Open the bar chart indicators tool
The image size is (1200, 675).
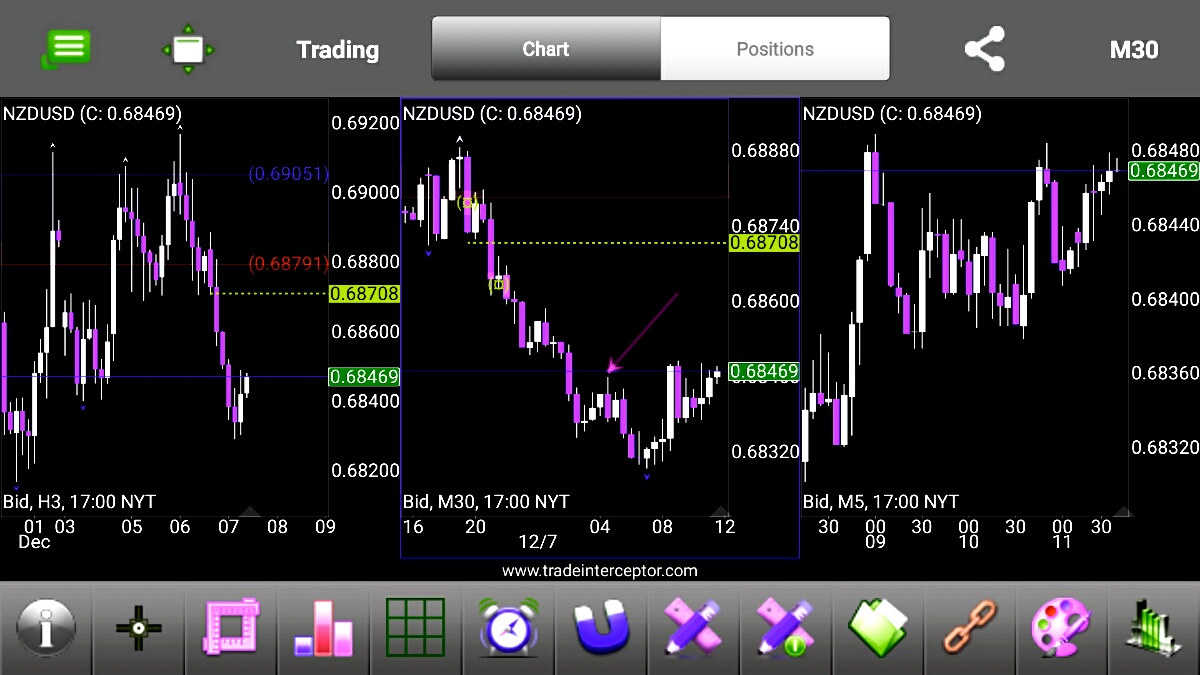[x=323, y=629]
